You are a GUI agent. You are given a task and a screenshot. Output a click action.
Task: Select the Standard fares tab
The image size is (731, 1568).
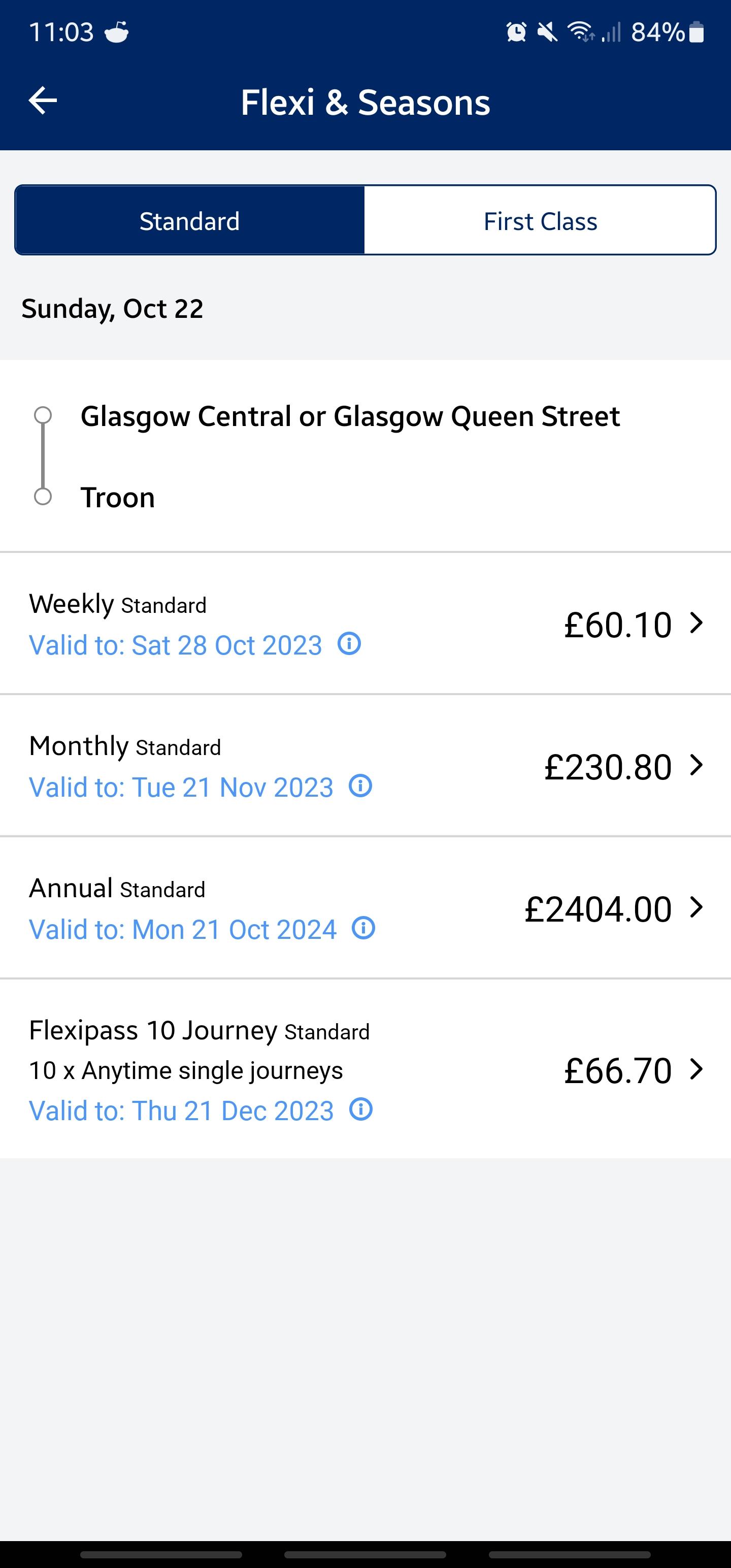(189, 220)
